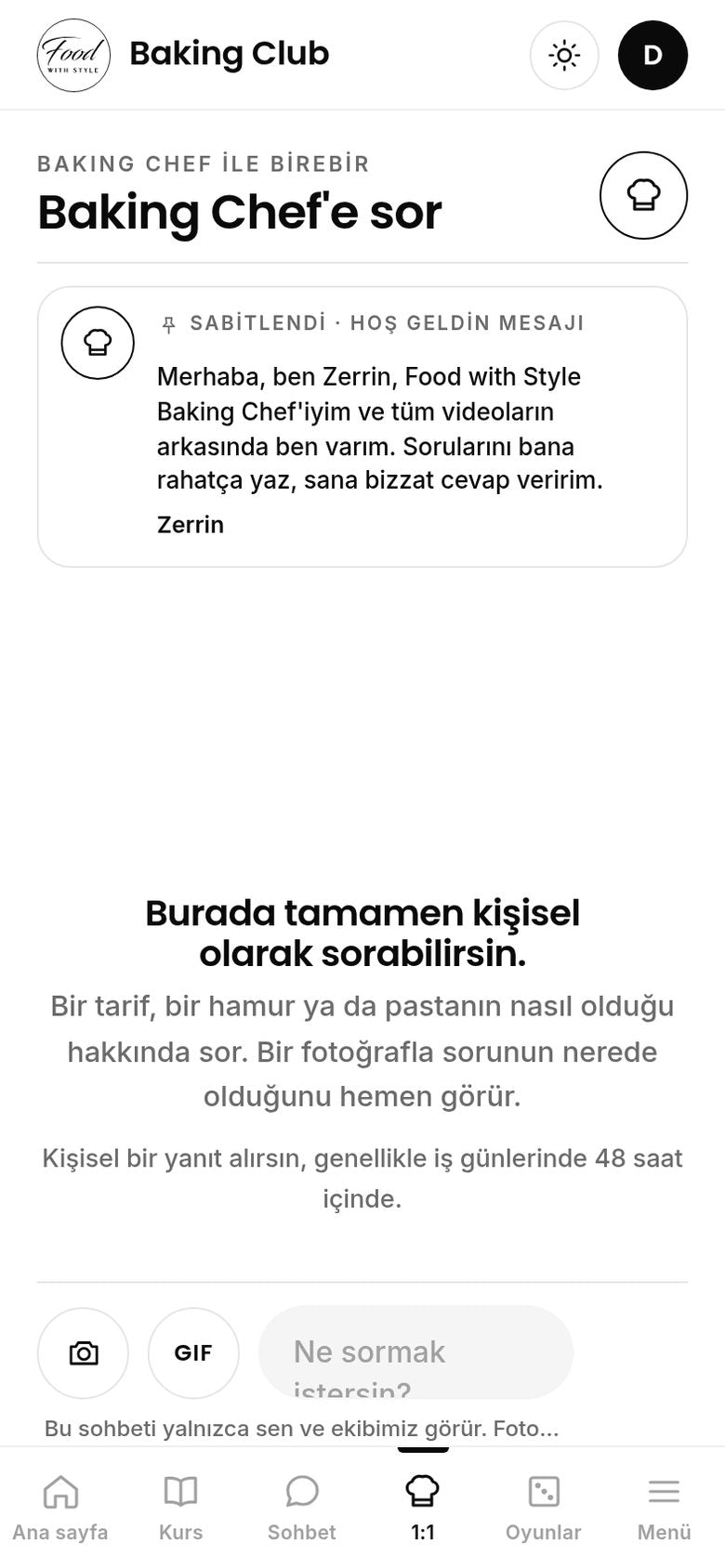Tap the Food with Style logo
The image size is (725, 1568).
click(73, 55)
